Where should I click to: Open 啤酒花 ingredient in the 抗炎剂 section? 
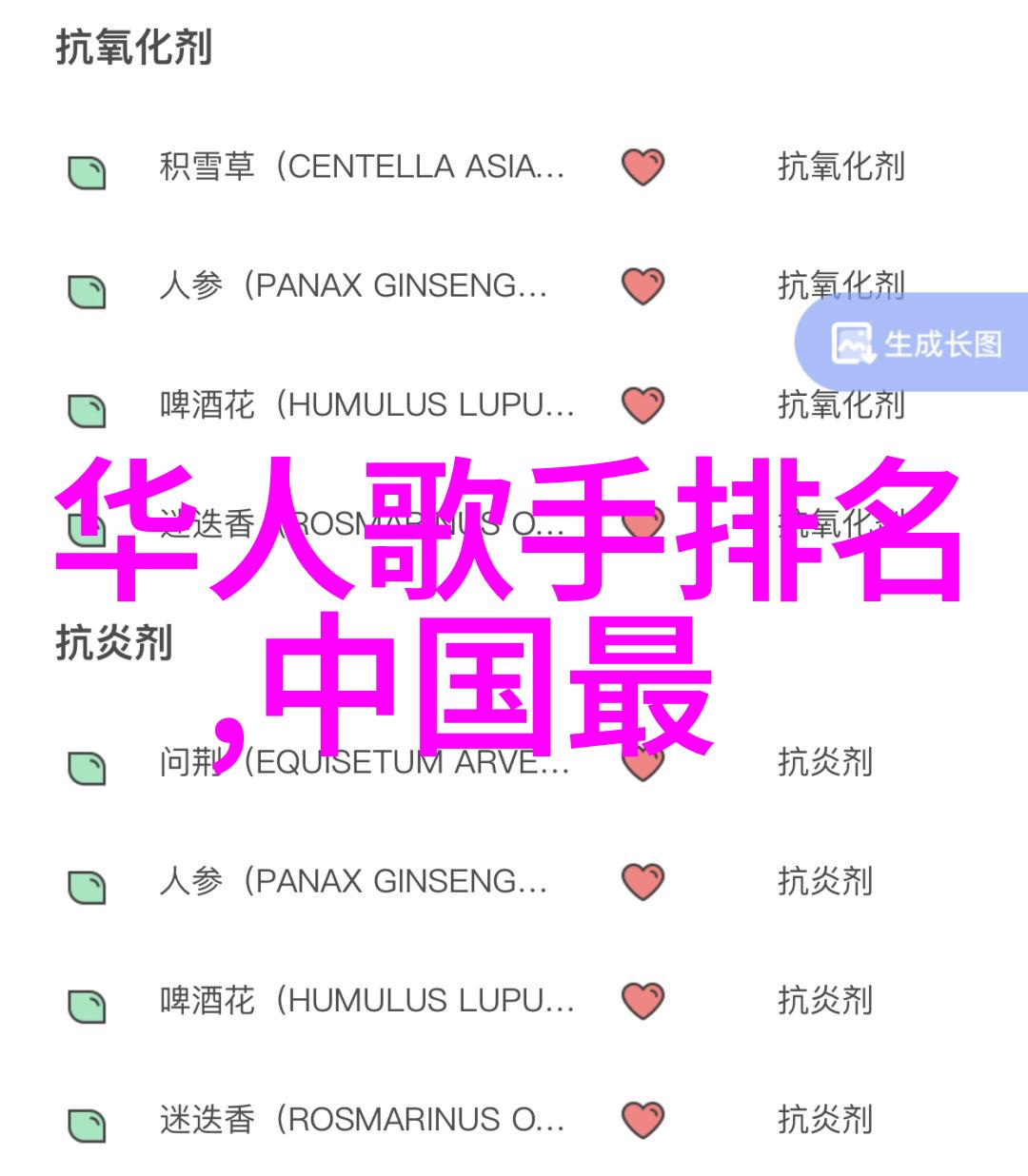[366, 1001]
